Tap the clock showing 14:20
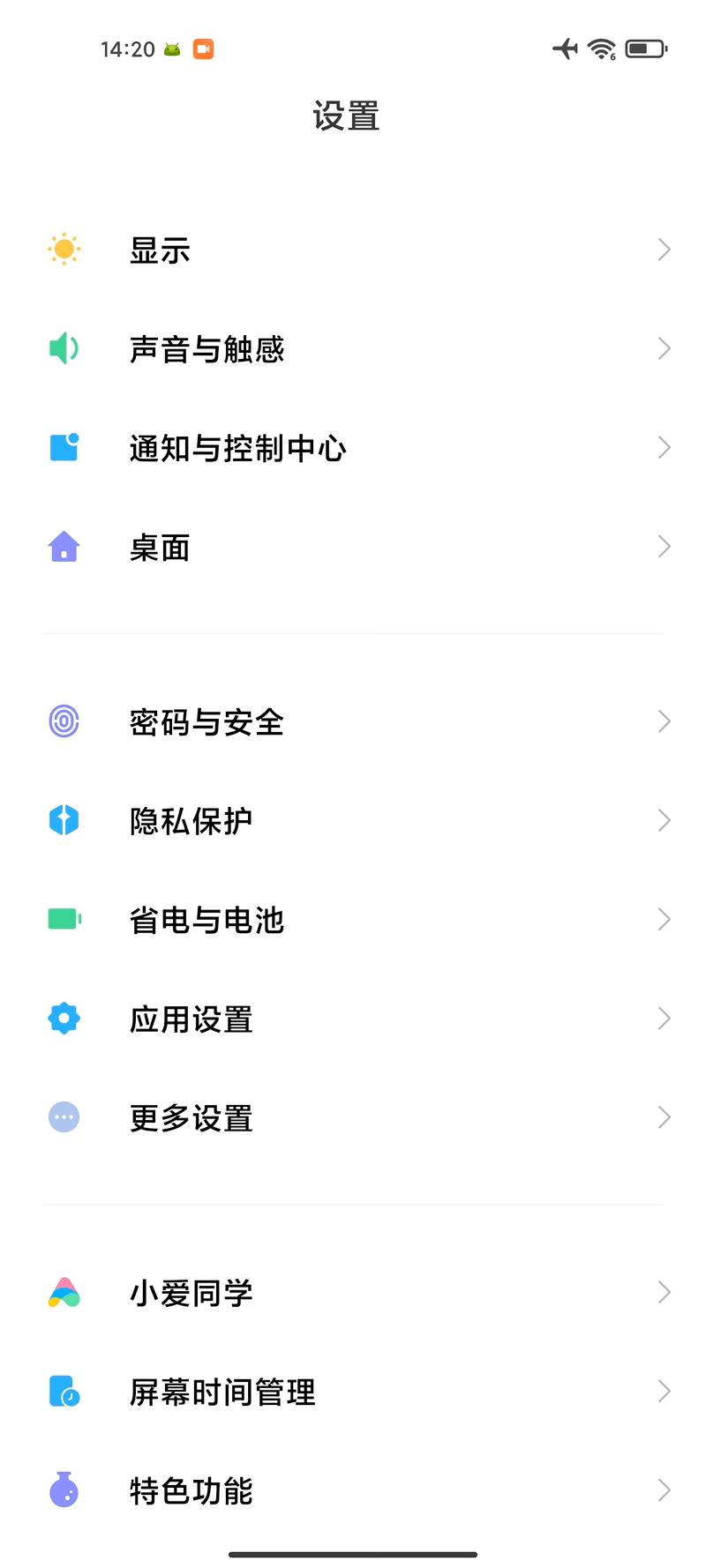Screen dimensions: 706x1568 pos(129,50)
